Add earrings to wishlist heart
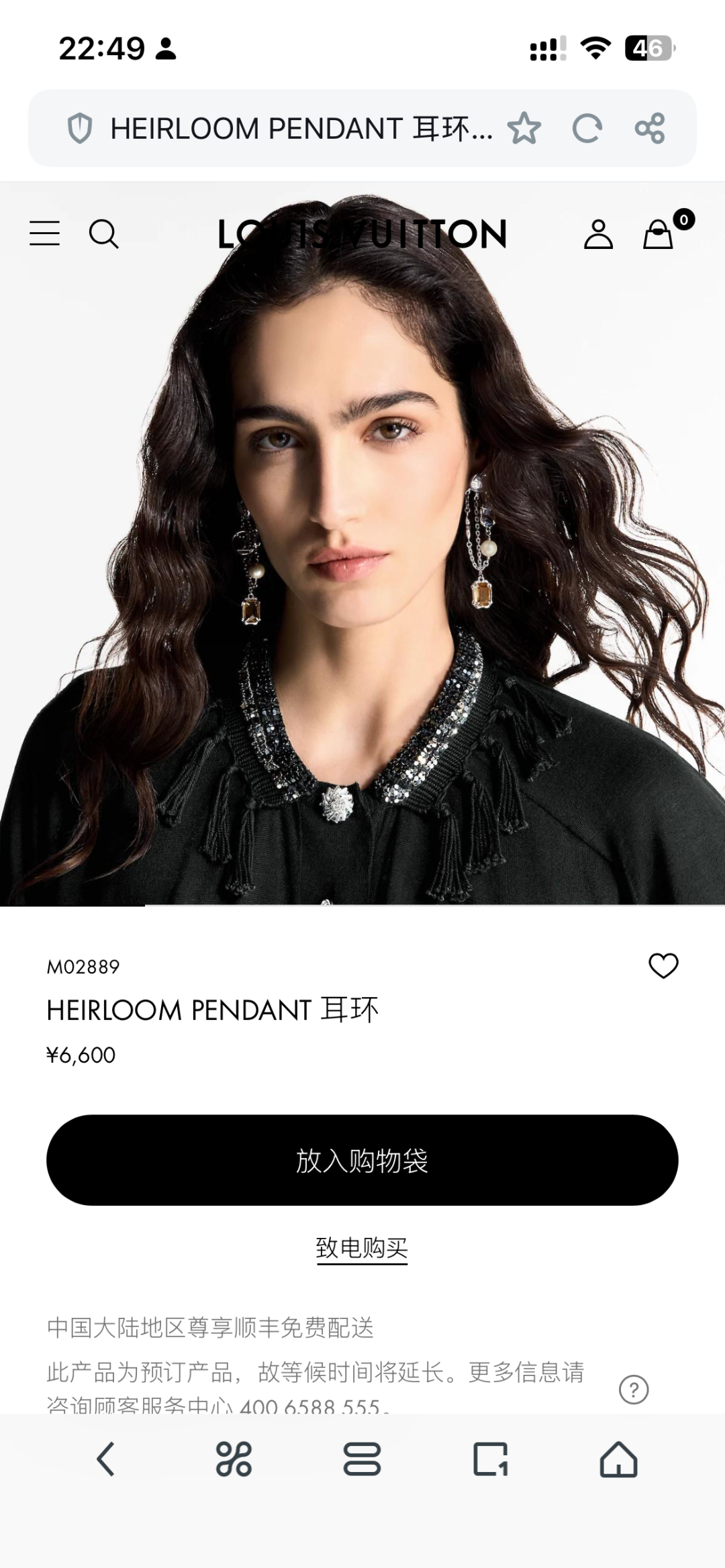The width and height of the screenshot is (725, 1568). pos(663,965)
